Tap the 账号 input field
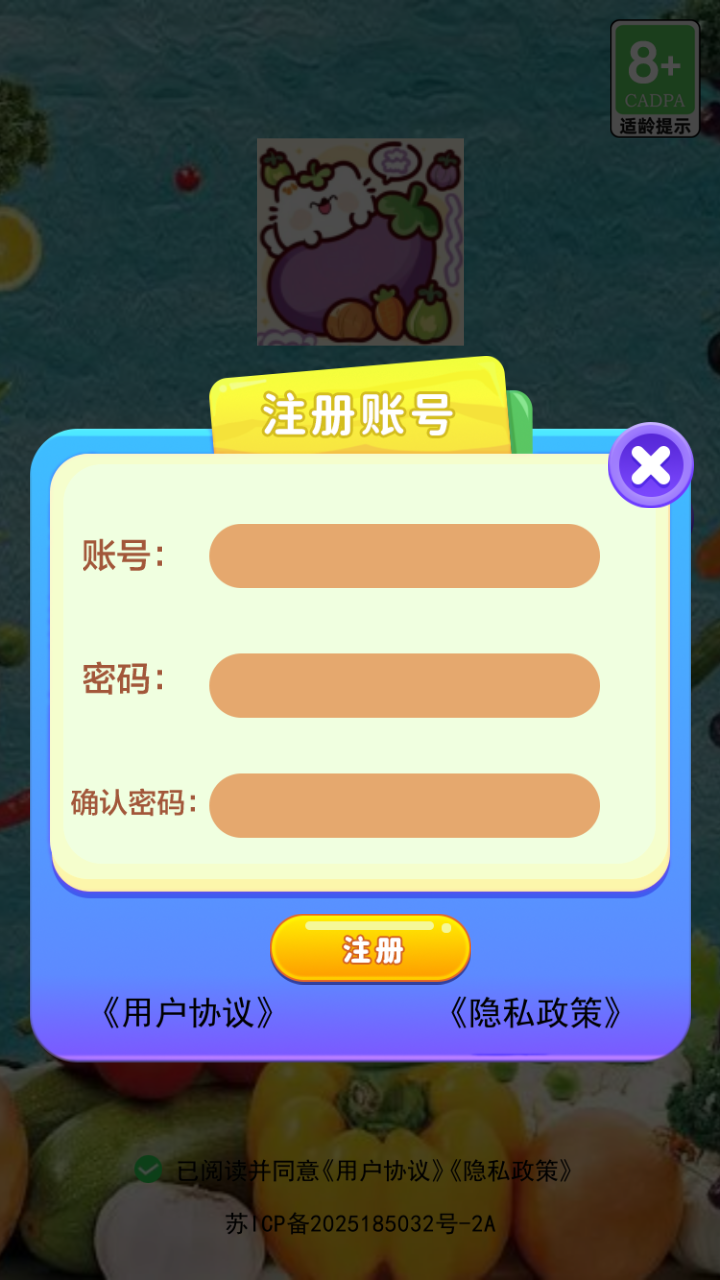 coord(404,556)
